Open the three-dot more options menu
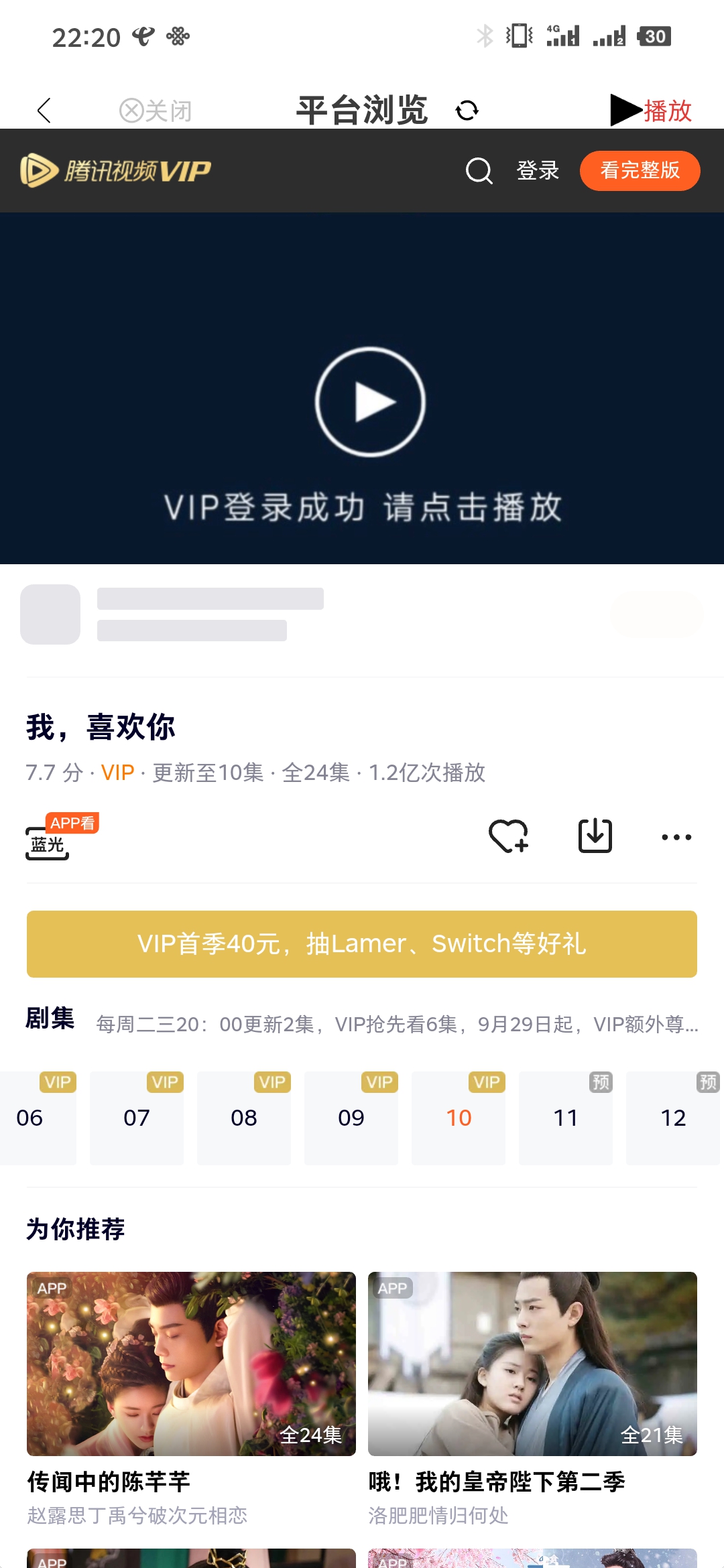Viewport: 724px width, 1568px height. (x=676, y=837)
